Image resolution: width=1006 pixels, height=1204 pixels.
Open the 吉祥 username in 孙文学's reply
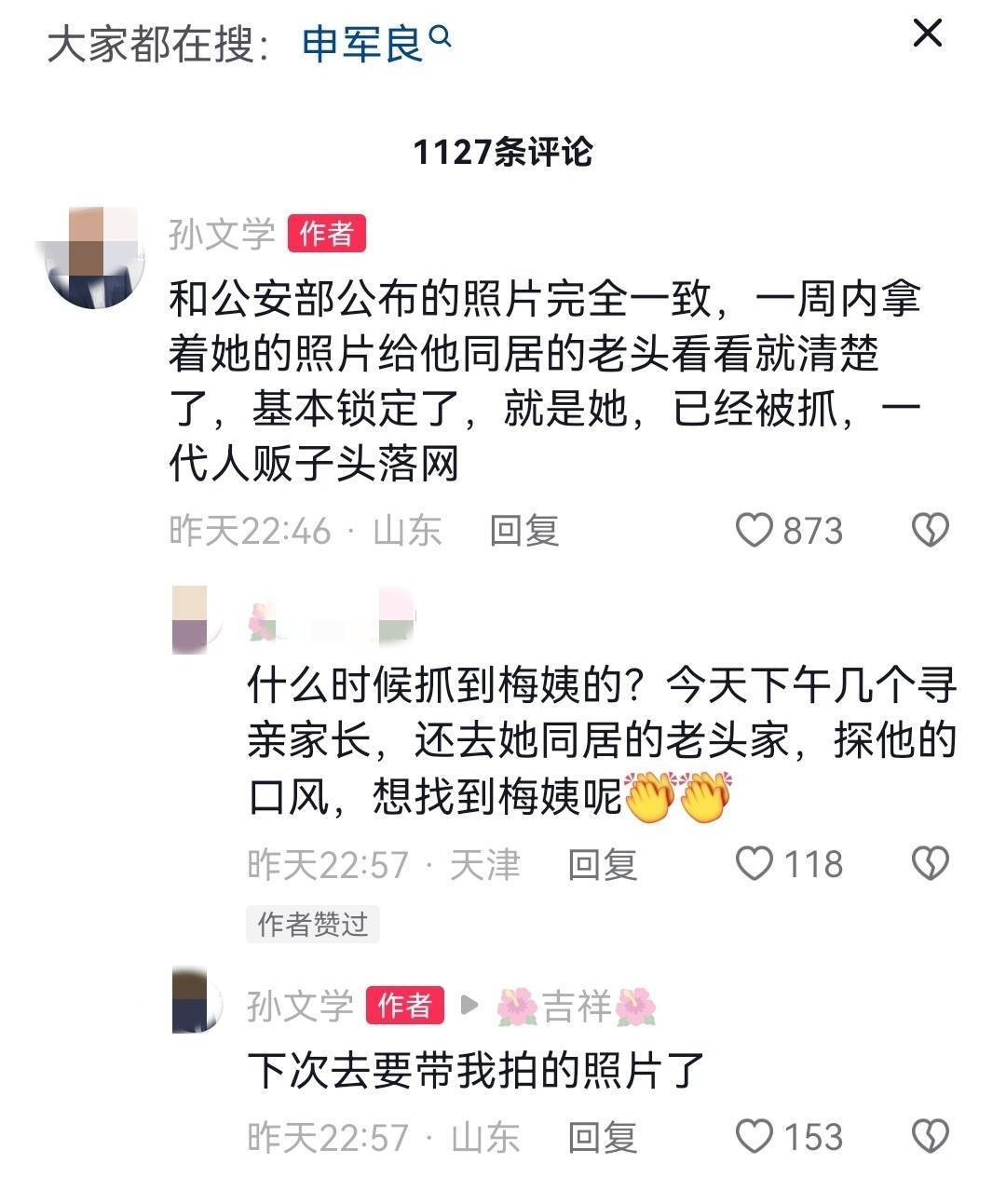pos(577,1007)
